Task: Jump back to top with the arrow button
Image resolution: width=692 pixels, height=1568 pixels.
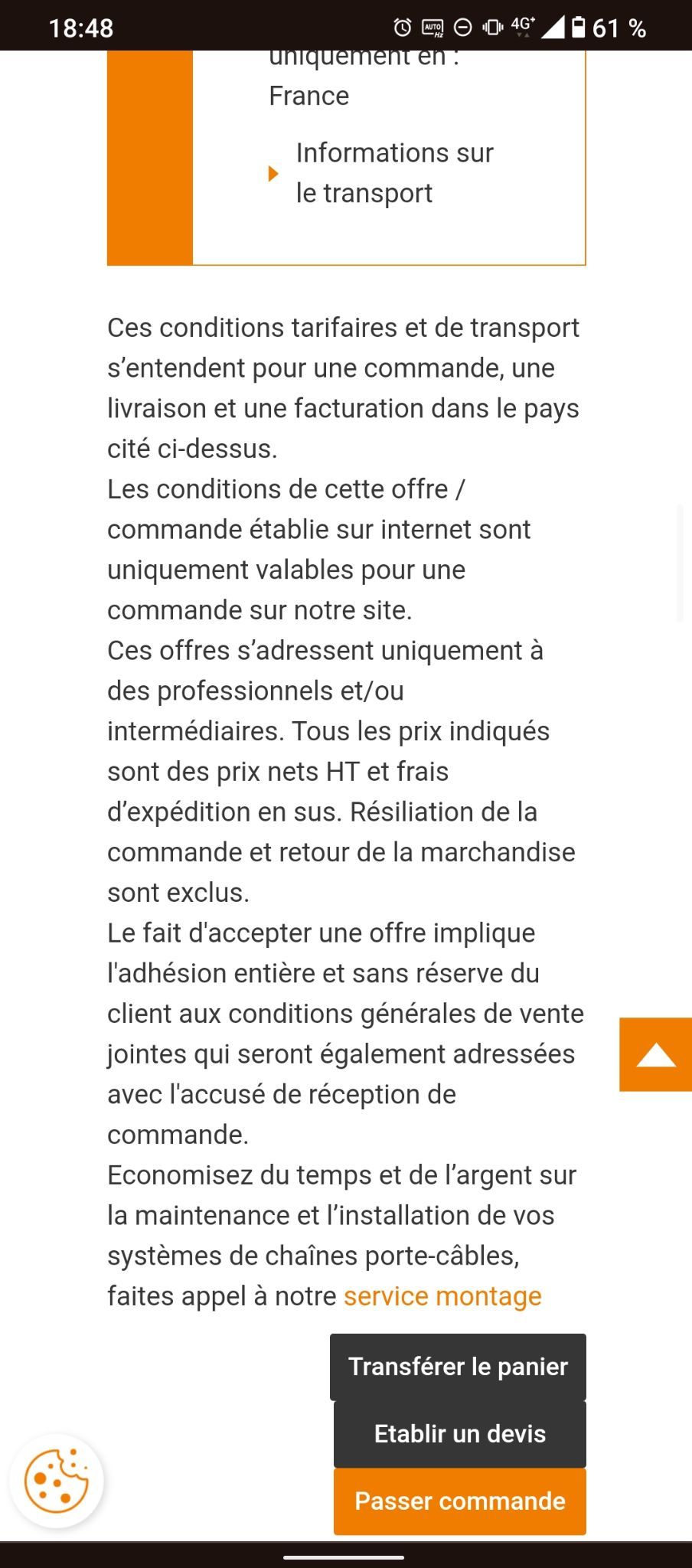Action: click(655, 1055)
